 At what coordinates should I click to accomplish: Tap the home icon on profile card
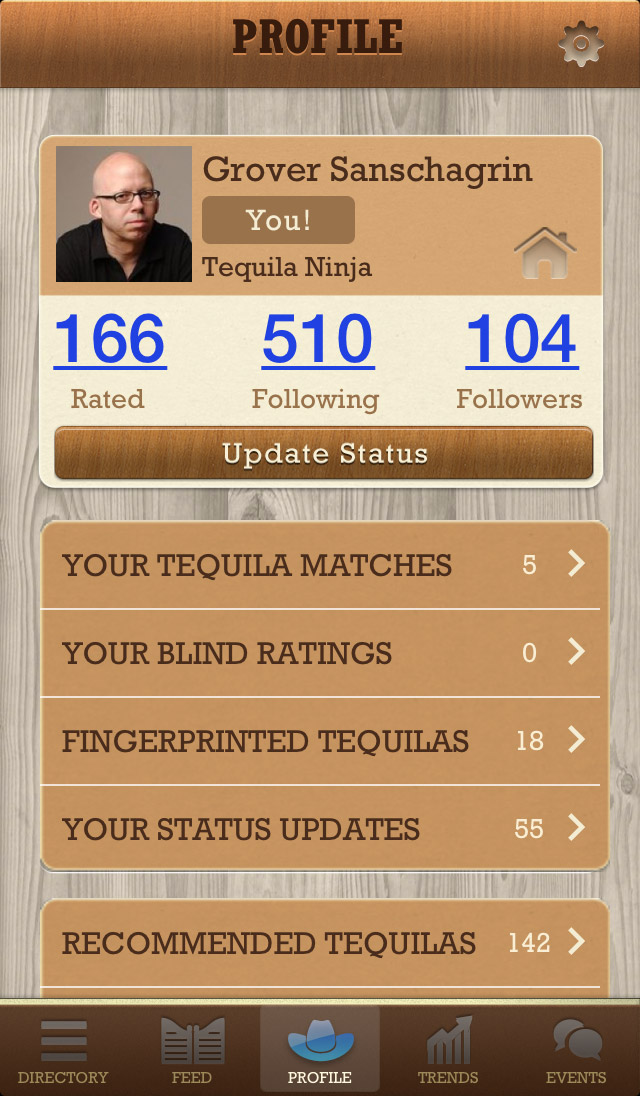pos(545,254)
